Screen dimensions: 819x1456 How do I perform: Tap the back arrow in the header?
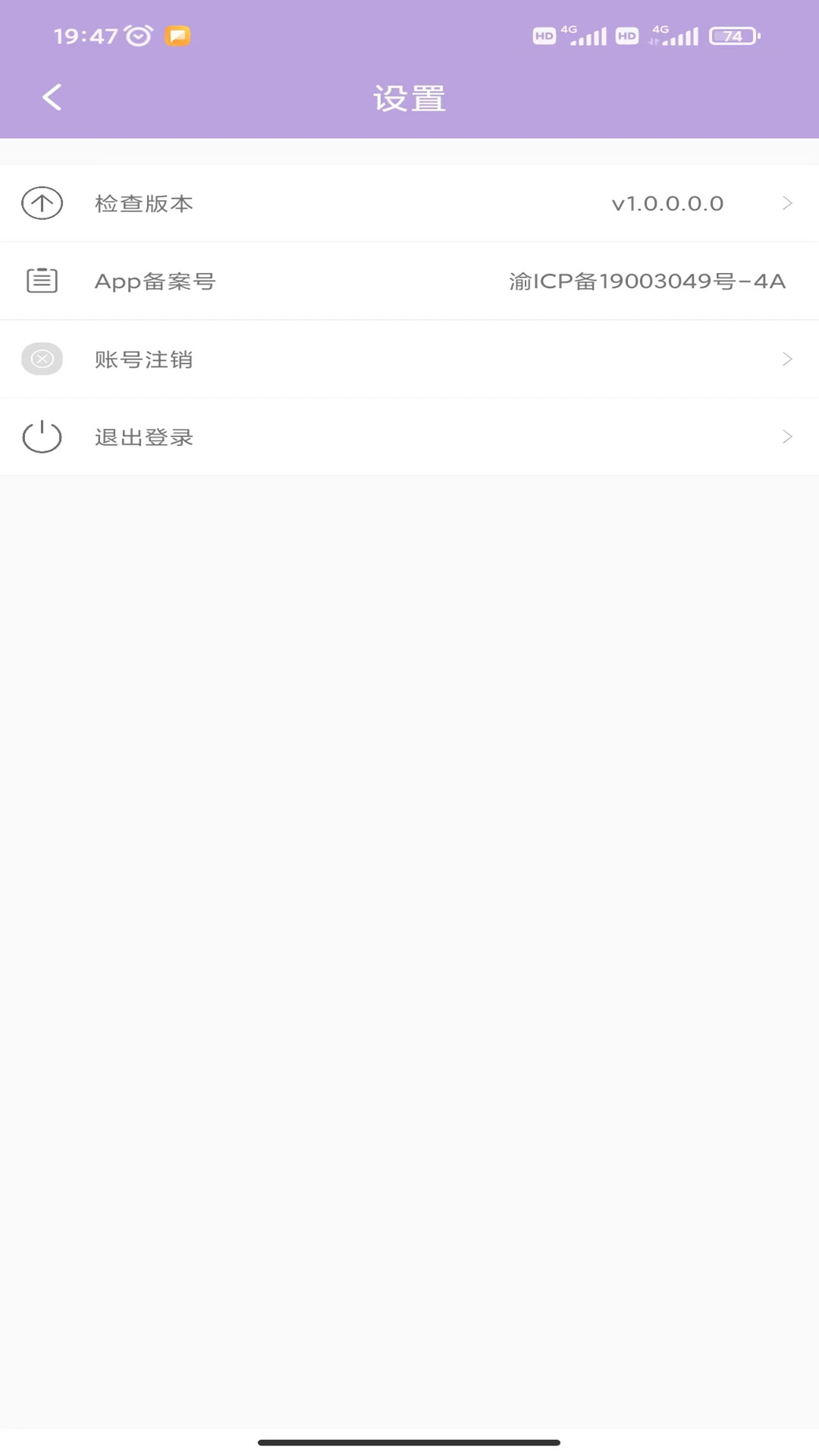point(52,97)
